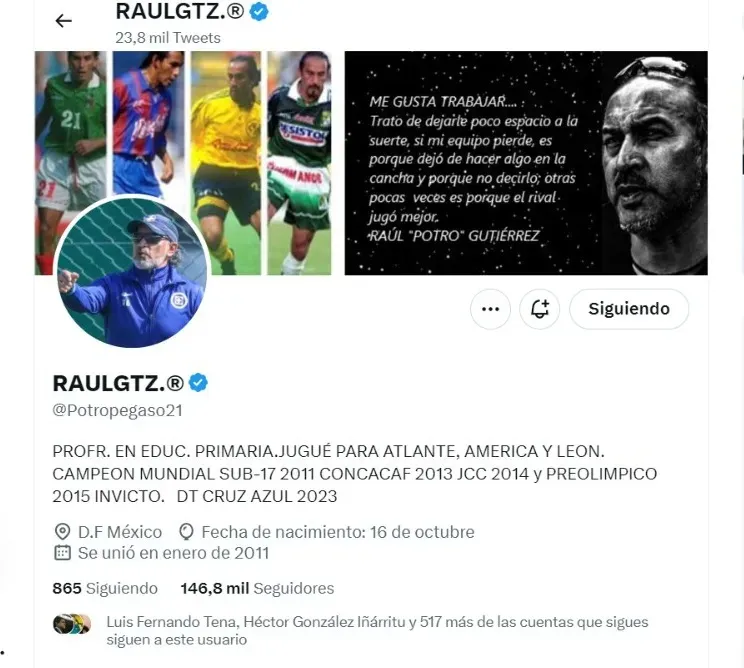Open the three-dot more options menu

point(490,309)
